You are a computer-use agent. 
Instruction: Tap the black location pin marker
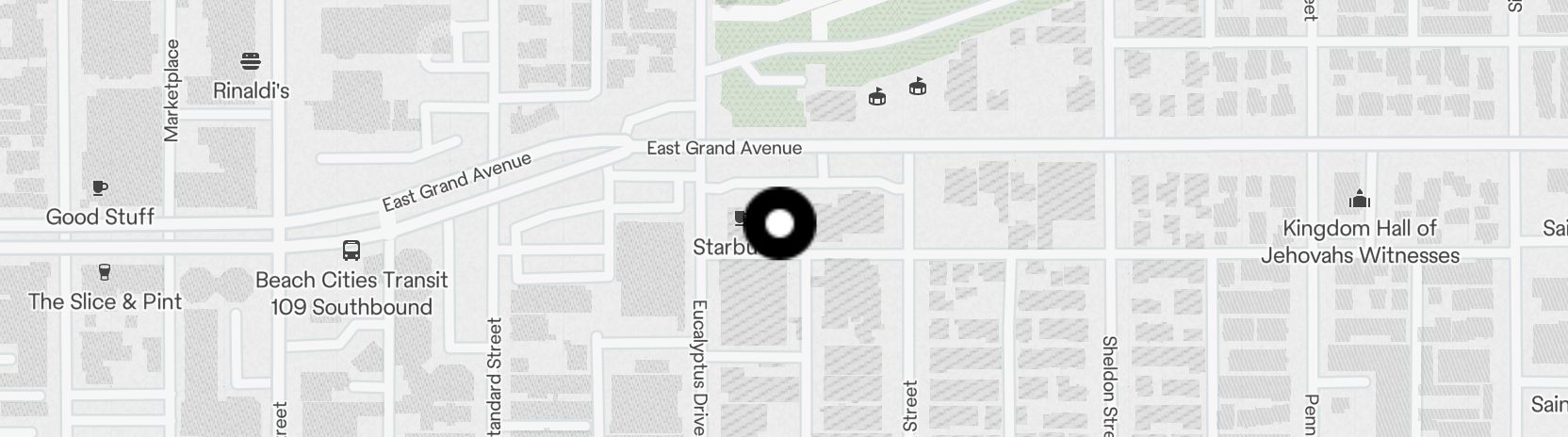point(779,223)
